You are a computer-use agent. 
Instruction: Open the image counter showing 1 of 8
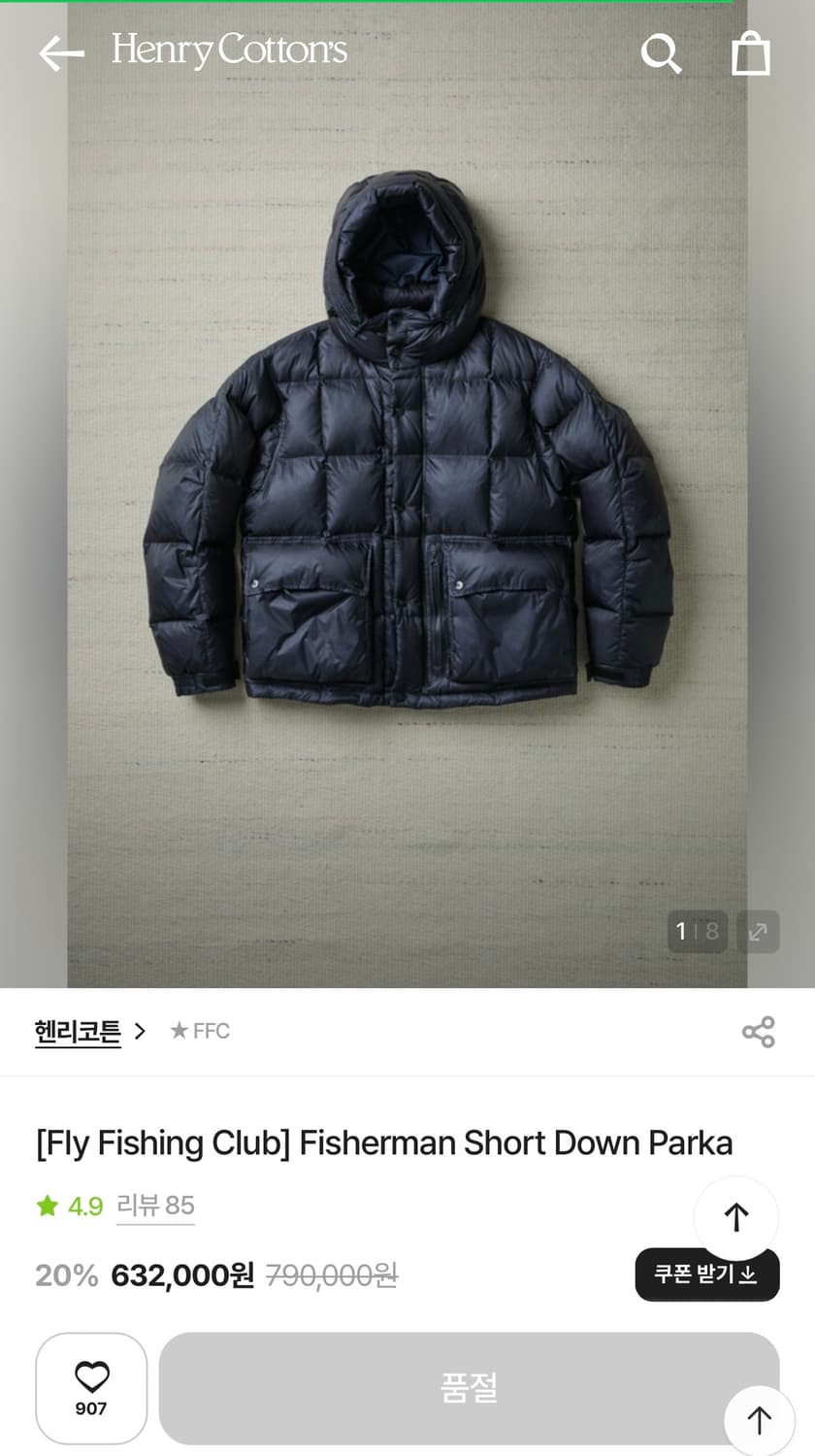[697, 931]
